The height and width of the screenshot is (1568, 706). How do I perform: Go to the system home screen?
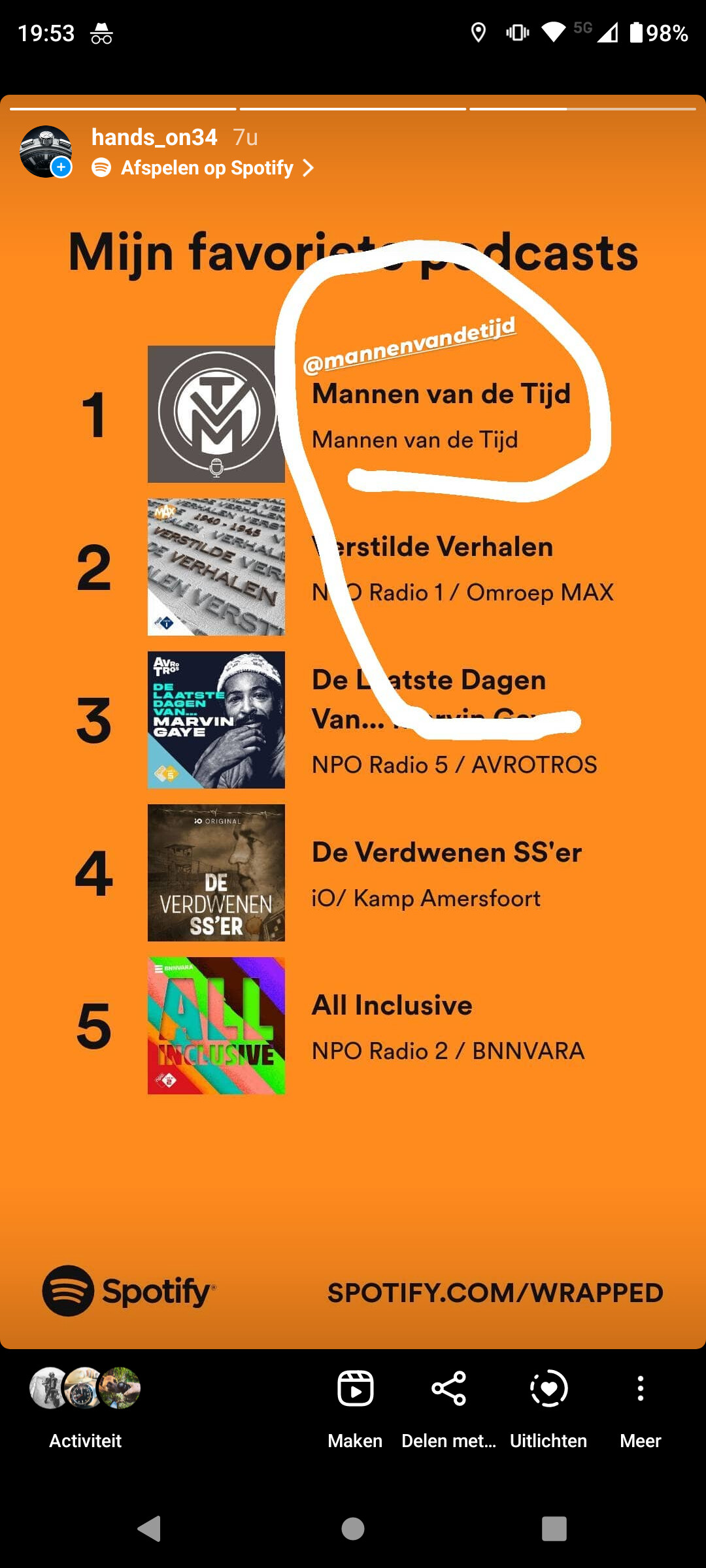tap(353, 1529)
